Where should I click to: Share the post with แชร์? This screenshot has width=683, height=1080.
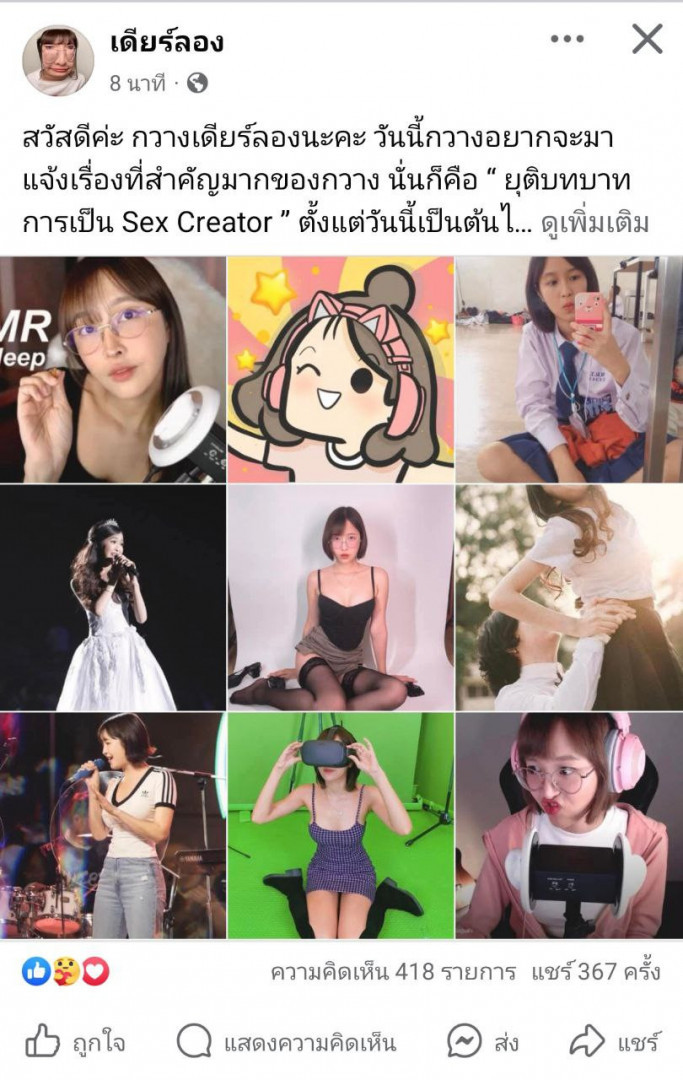click(x=615, y=1043)
